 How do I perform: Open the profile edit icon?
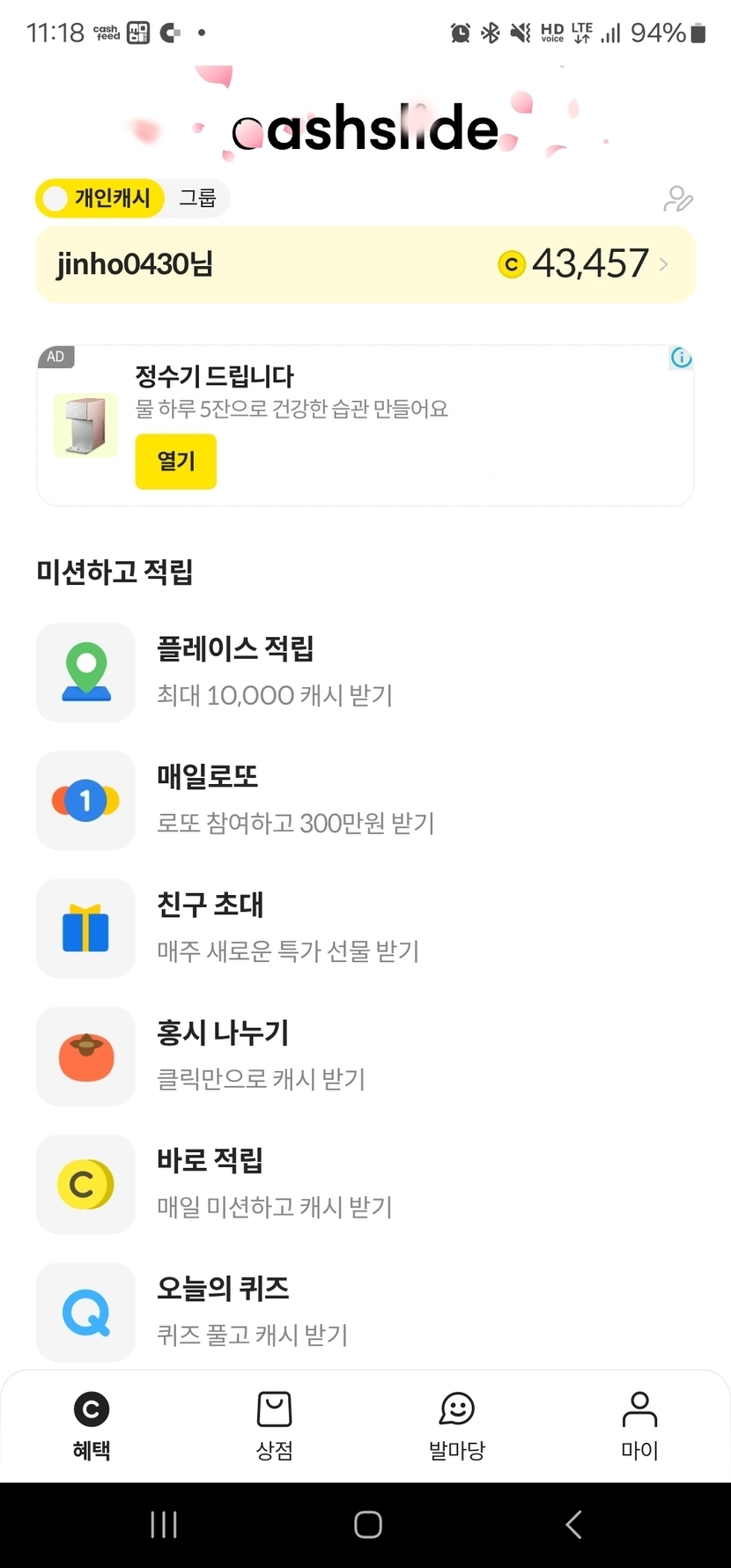[x=677, y=199]
